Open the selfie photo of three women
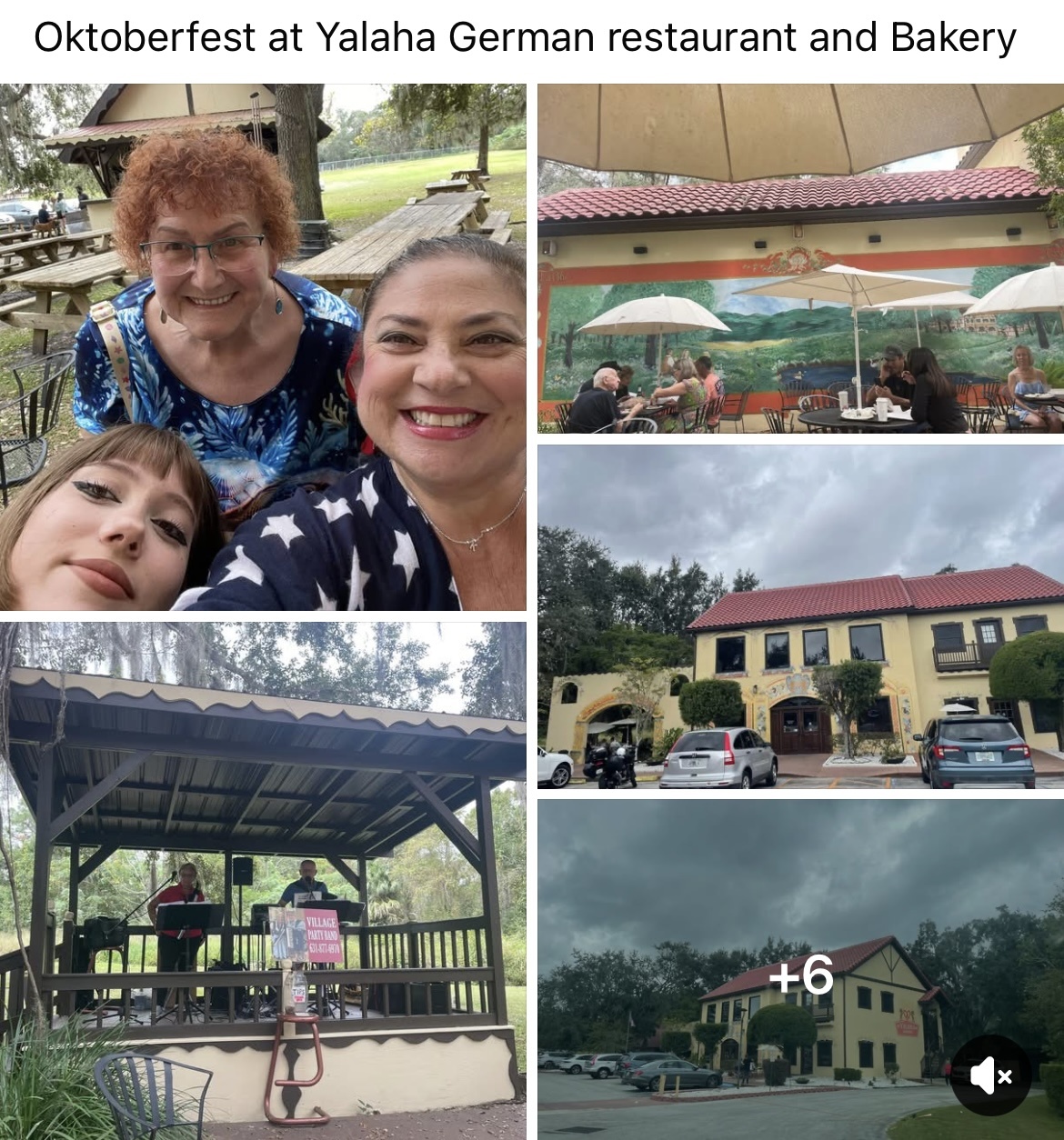1064x1140 pixels. [263, 347]
